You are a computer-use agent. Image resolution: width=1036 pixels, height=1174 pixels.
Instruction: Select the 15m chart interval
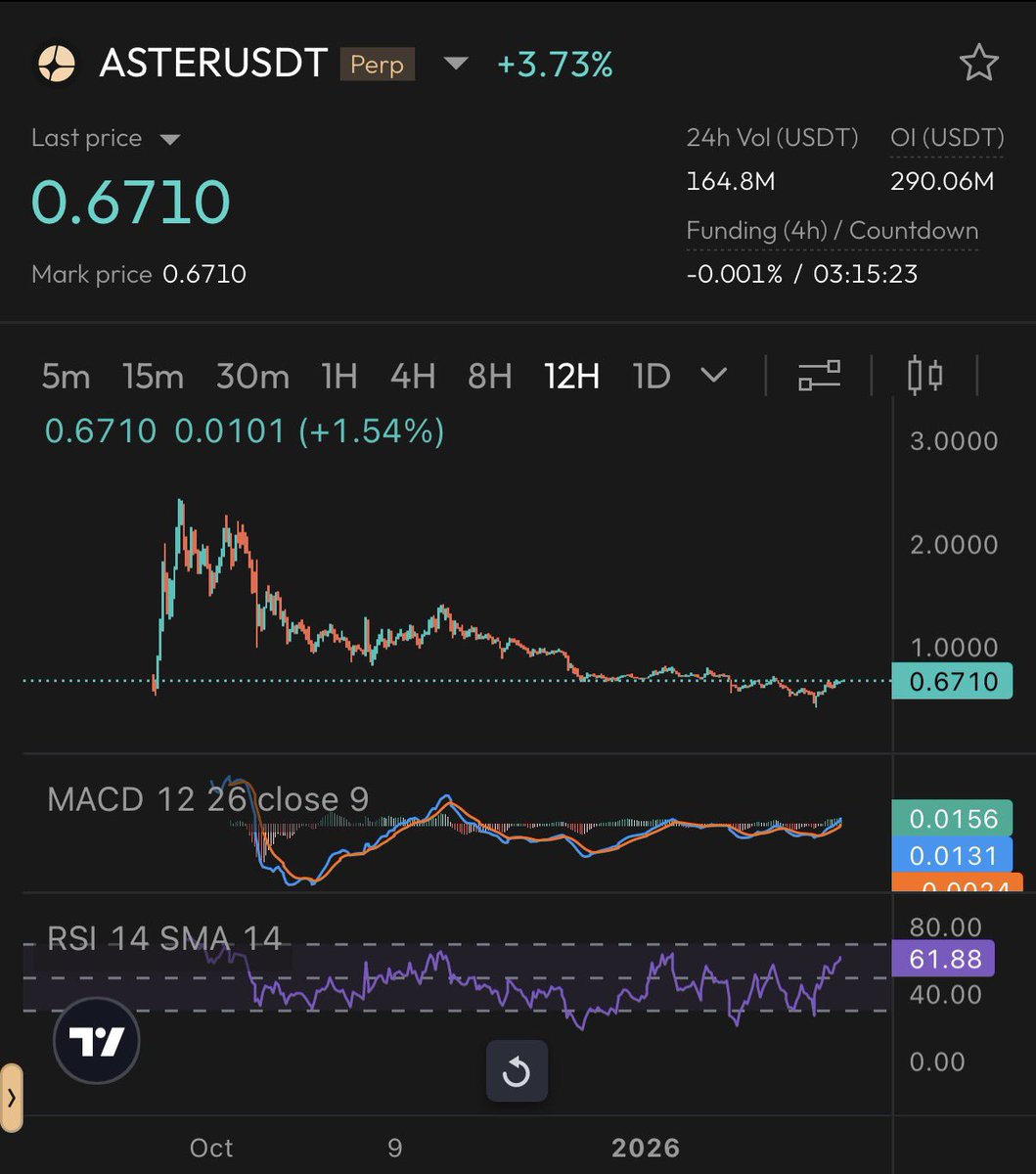153,376
